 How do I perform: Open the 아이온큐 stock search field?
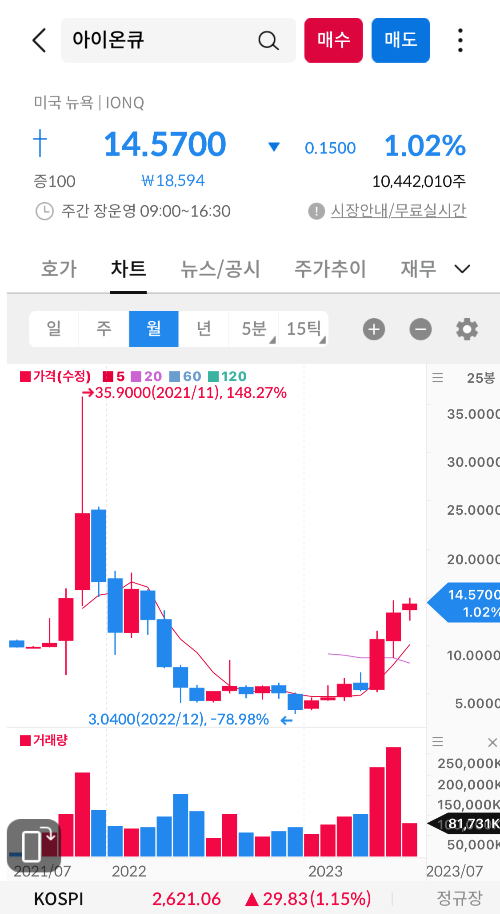(x=178, y=40)
